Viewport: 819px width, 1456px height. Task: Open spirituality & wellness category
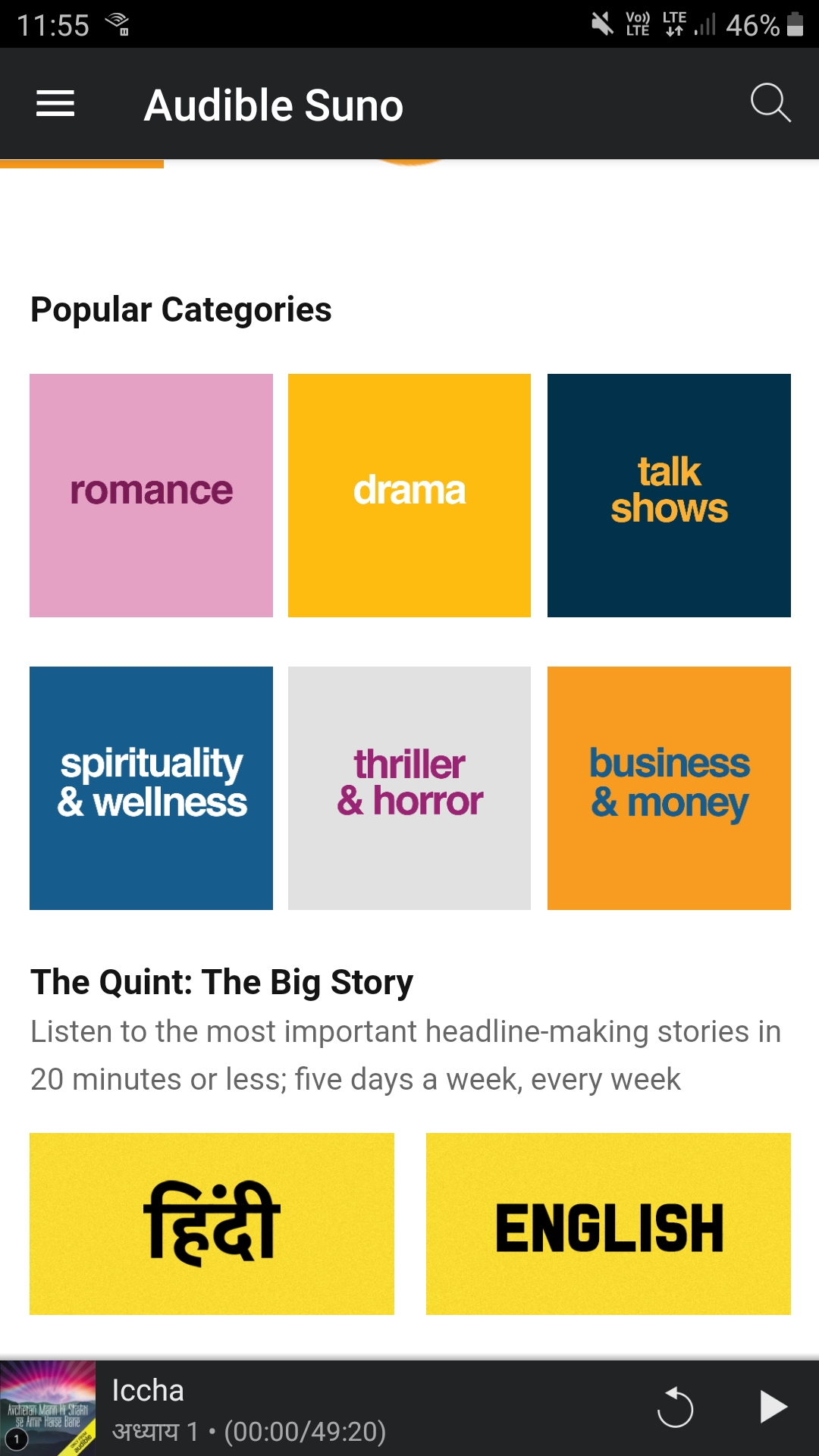[151, 788]
